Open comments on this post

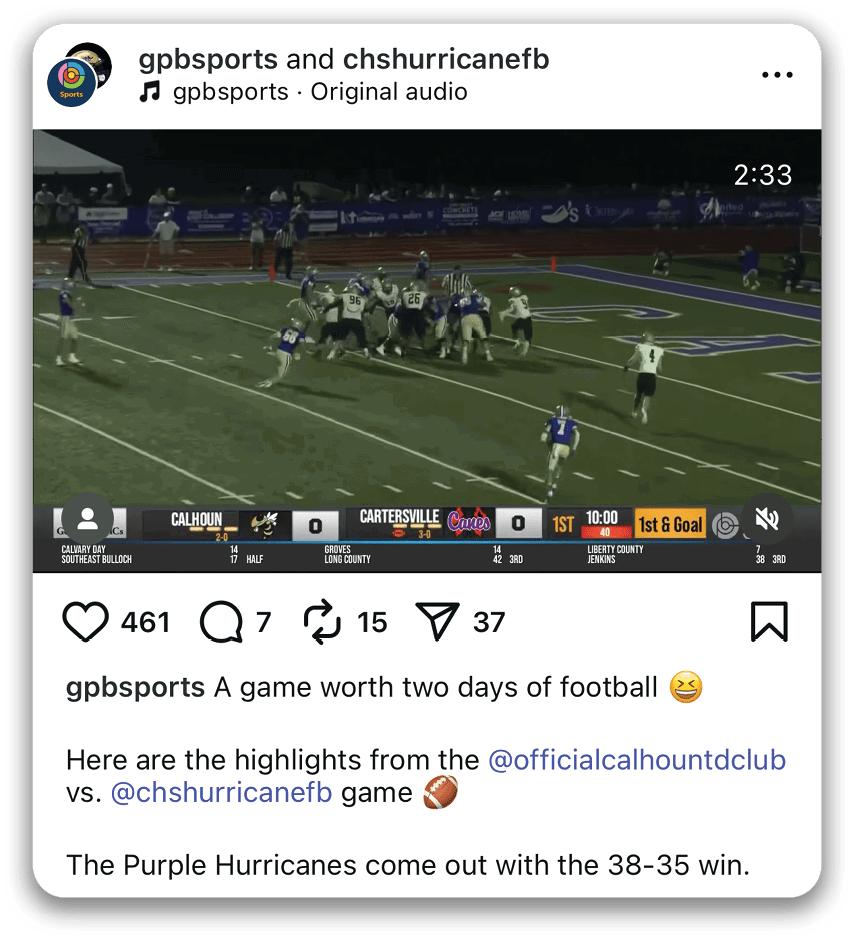tap(221, 622)
